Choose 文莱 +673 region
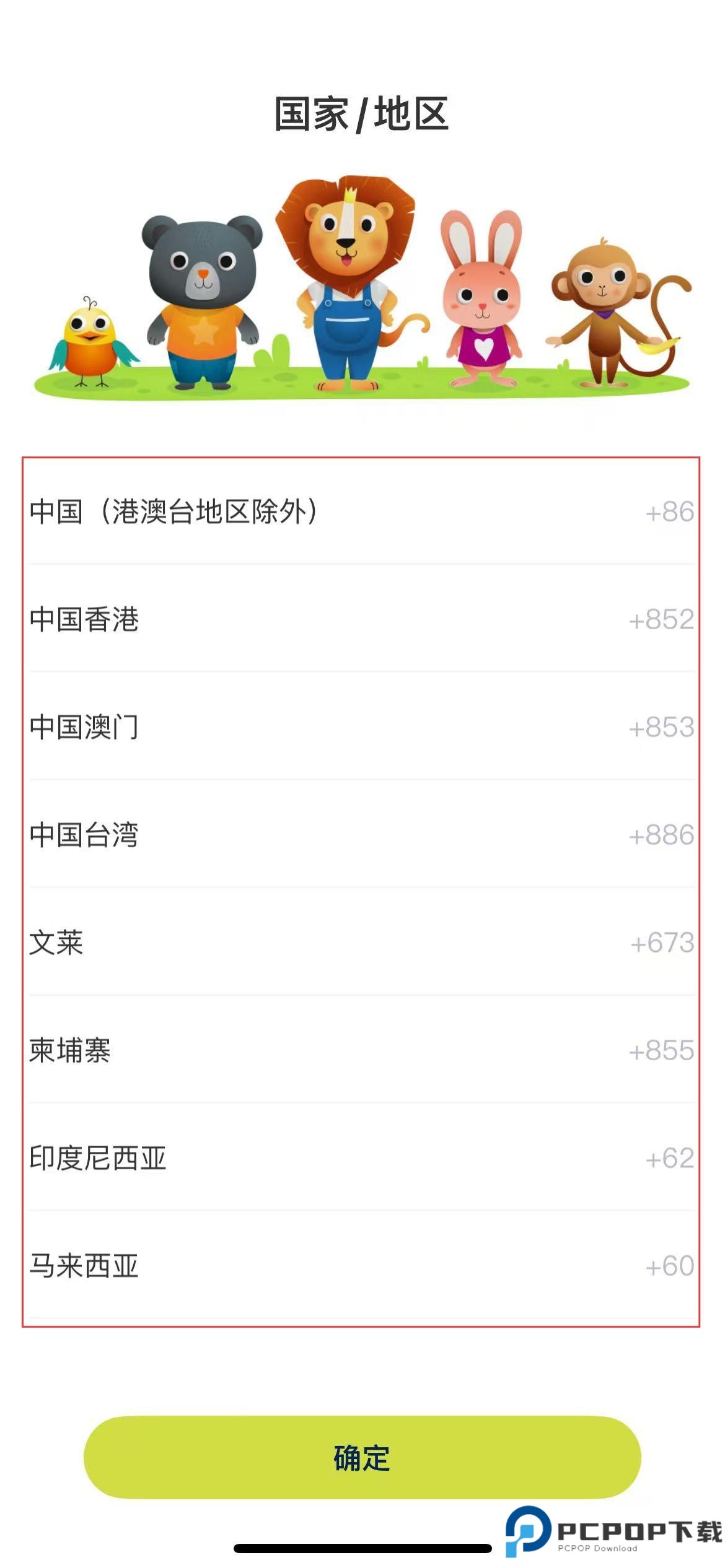Screen dimensions: 725x1568 tap(361, 943)
